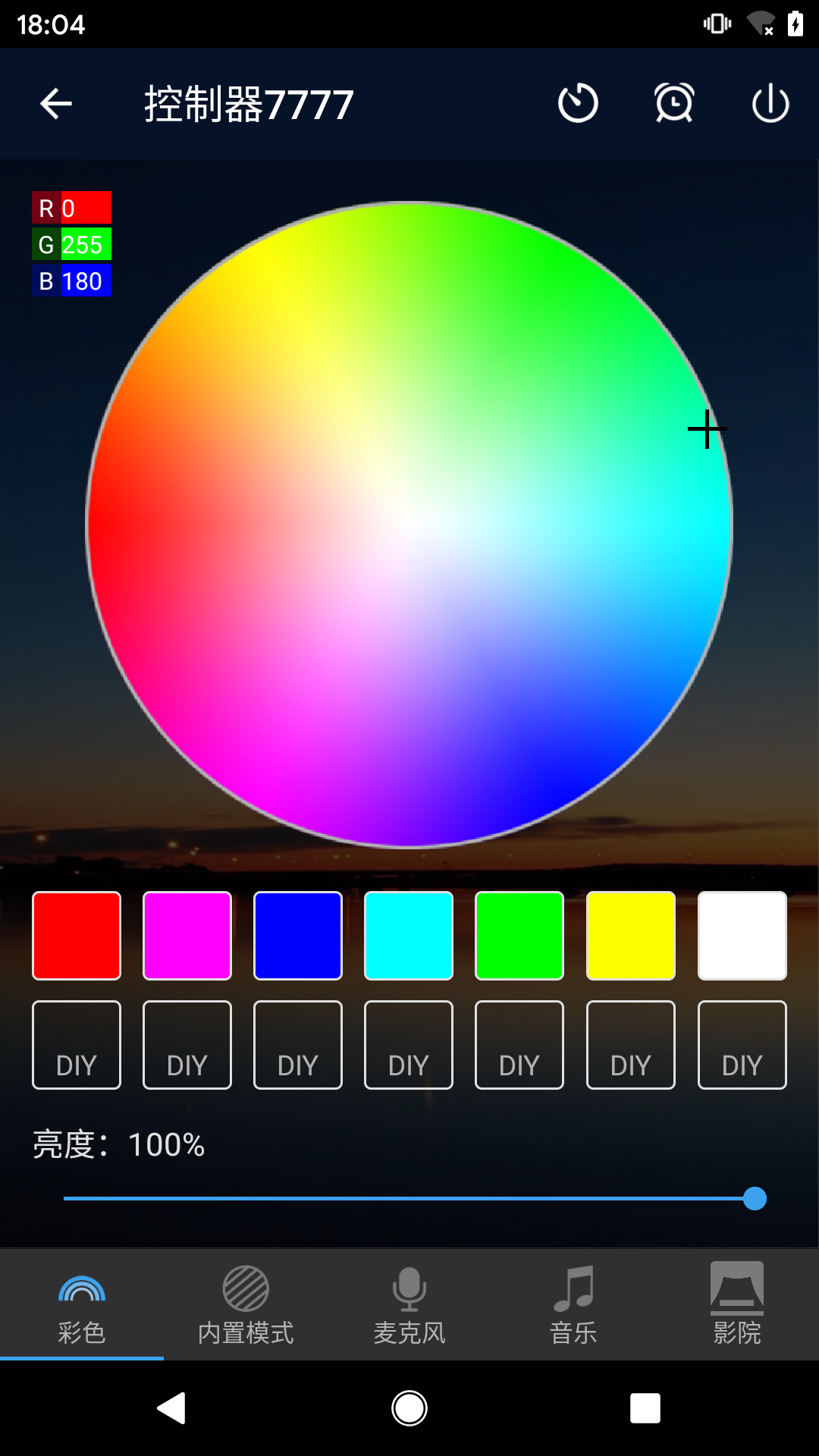Tap the center of the color wheel
The image size is (819, 1456).
pyautogui.click(x=409, y=524)
